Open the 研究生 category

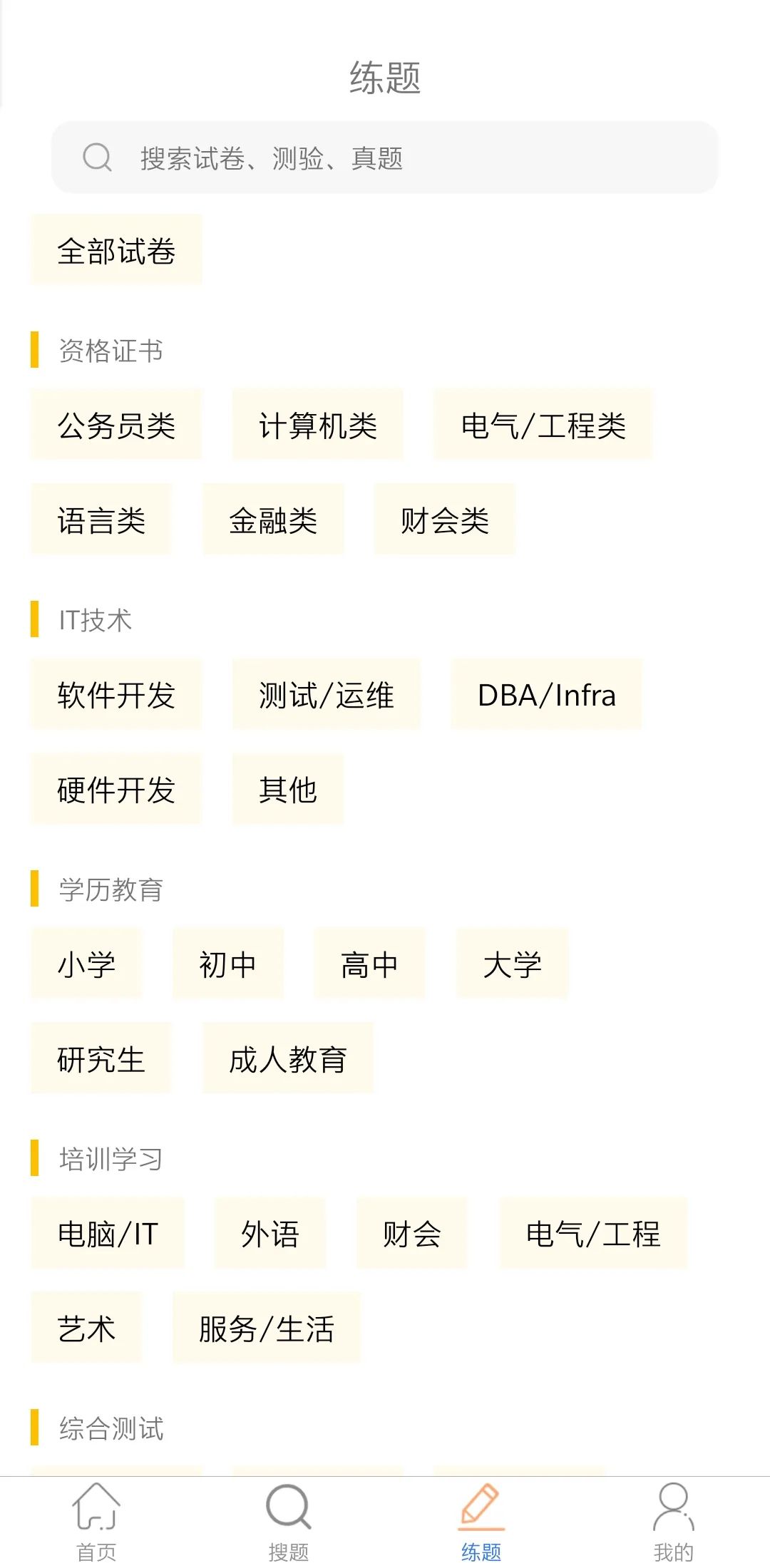pos(100,1060)
